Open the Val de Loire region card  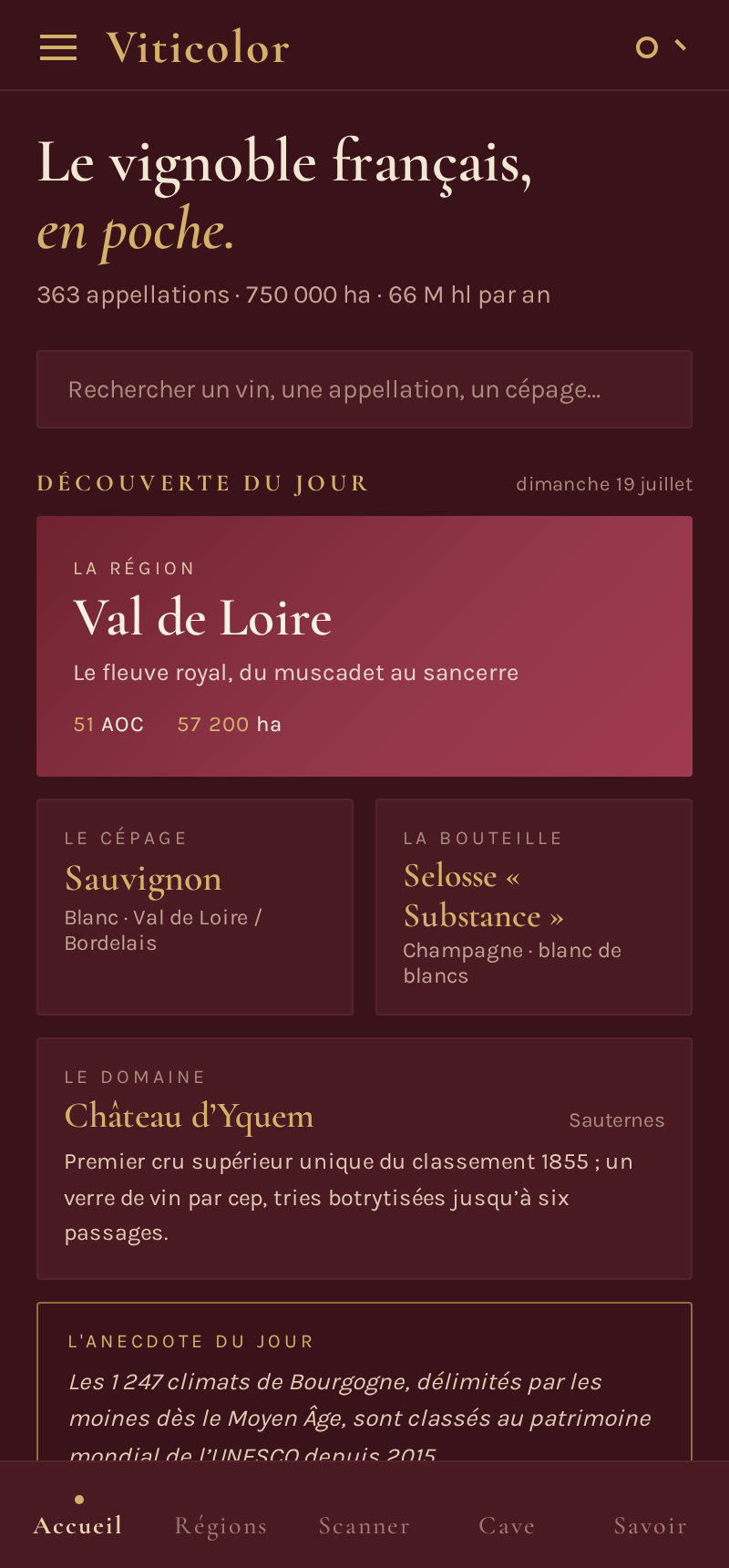pyautogui.click(x=364, y=646)
